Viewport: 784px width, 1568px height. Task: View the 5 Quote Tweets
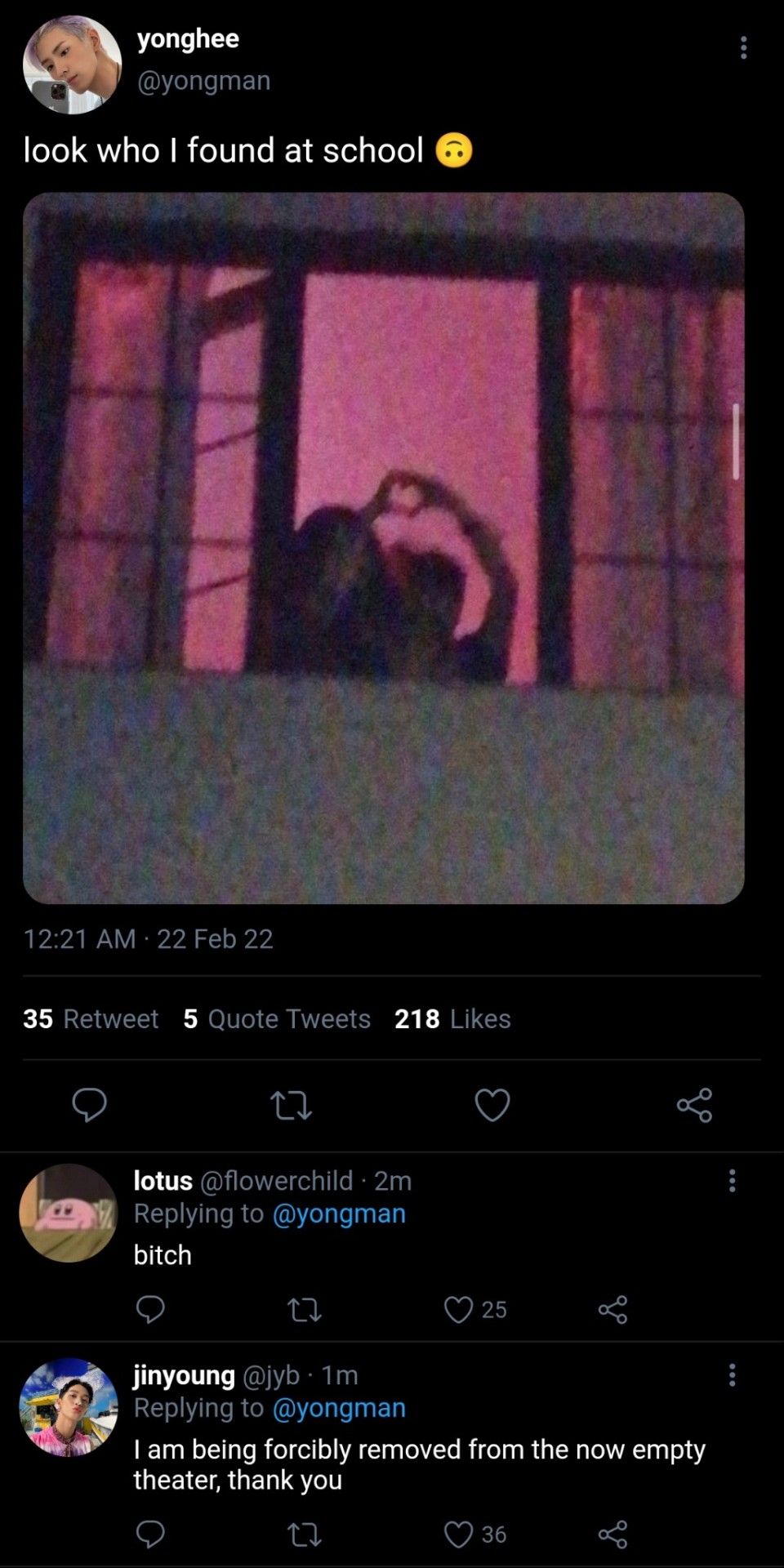point(277,1018)
